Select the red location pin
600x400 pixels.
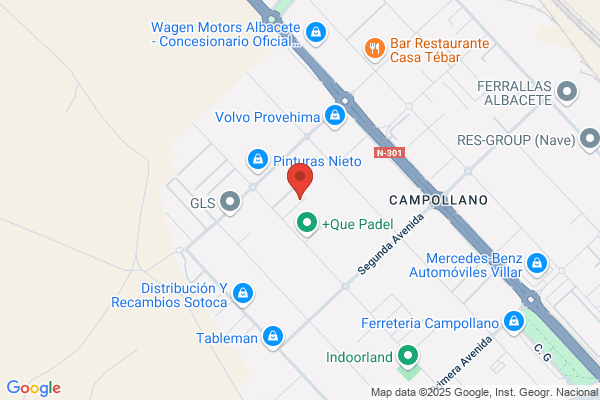(300, 180)
